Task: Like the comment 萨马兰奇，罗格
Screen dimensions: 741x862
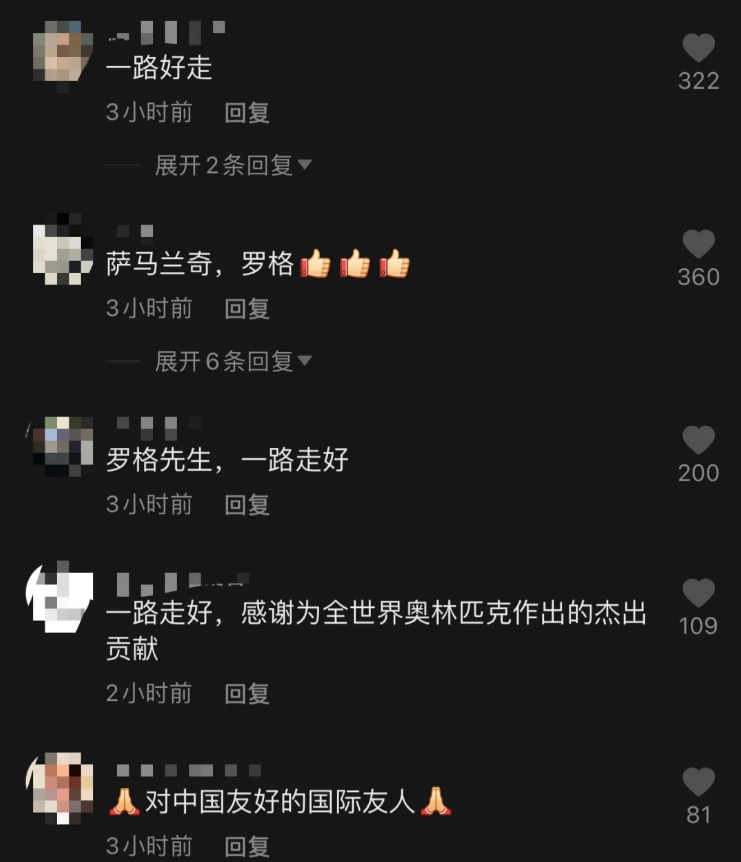Action: coord(698,245)
